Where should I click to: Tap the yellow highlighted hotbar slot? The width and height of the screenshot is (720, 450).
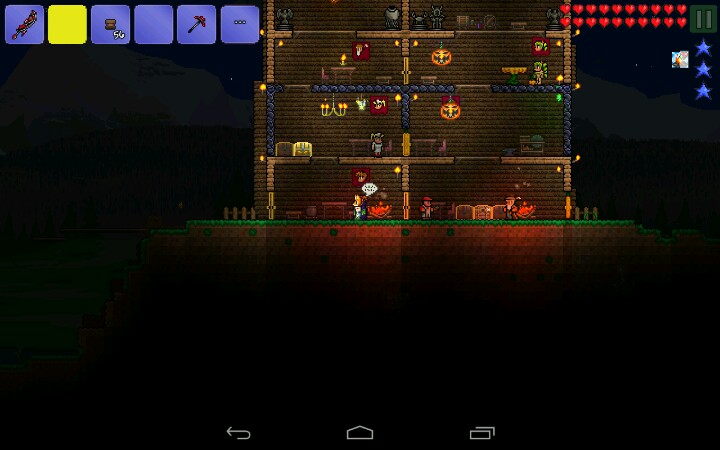(x=67, y=24)
